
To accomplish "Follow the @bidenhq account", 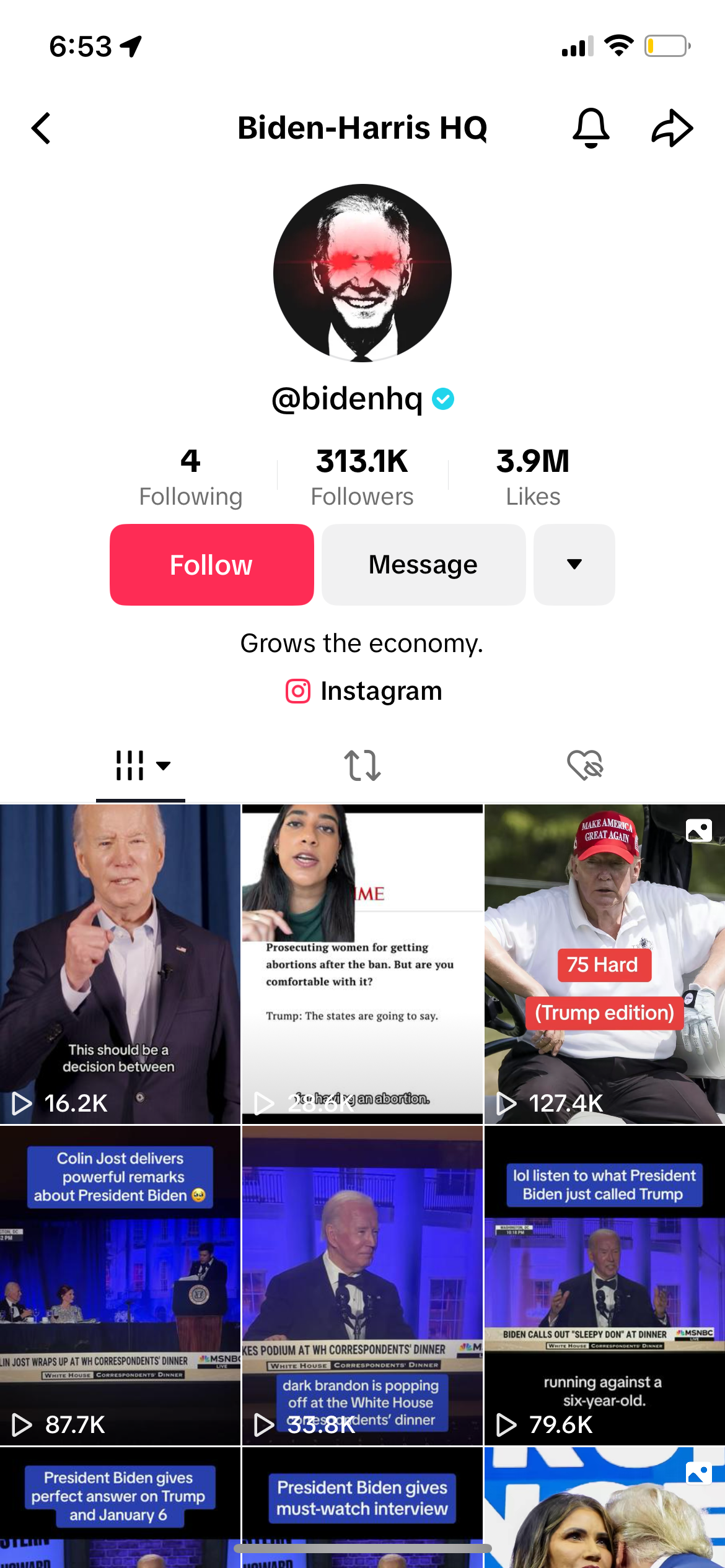I will (212, 565).
